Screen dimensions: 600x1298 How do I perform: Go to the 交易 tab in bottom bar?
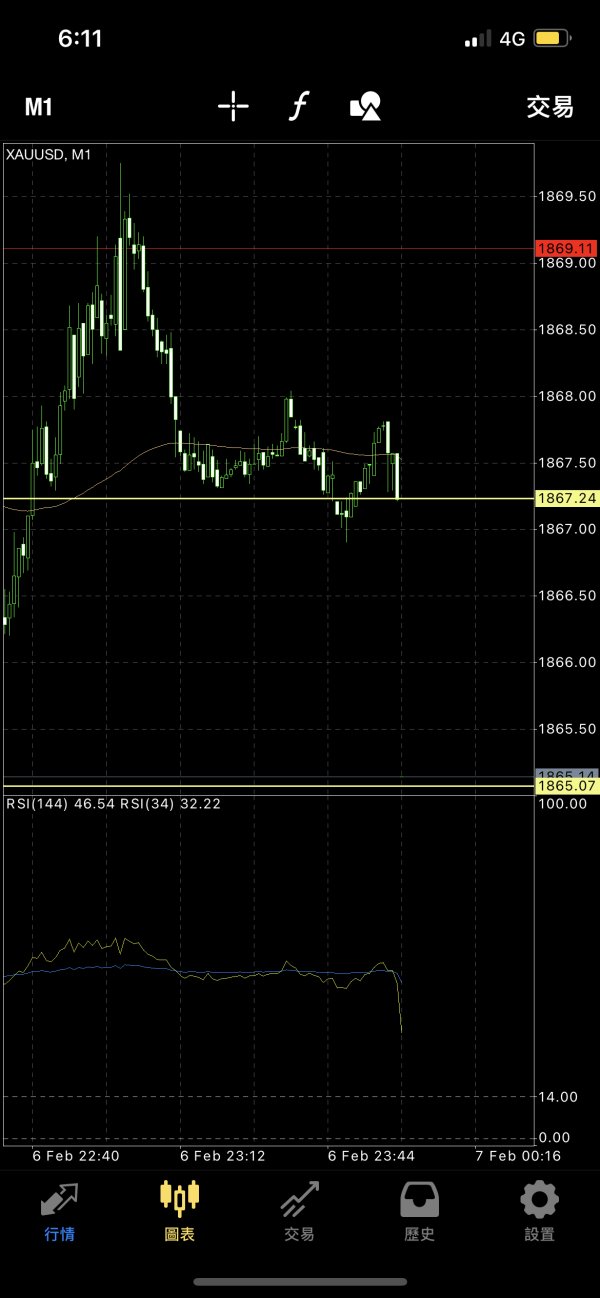[299, 1211]
